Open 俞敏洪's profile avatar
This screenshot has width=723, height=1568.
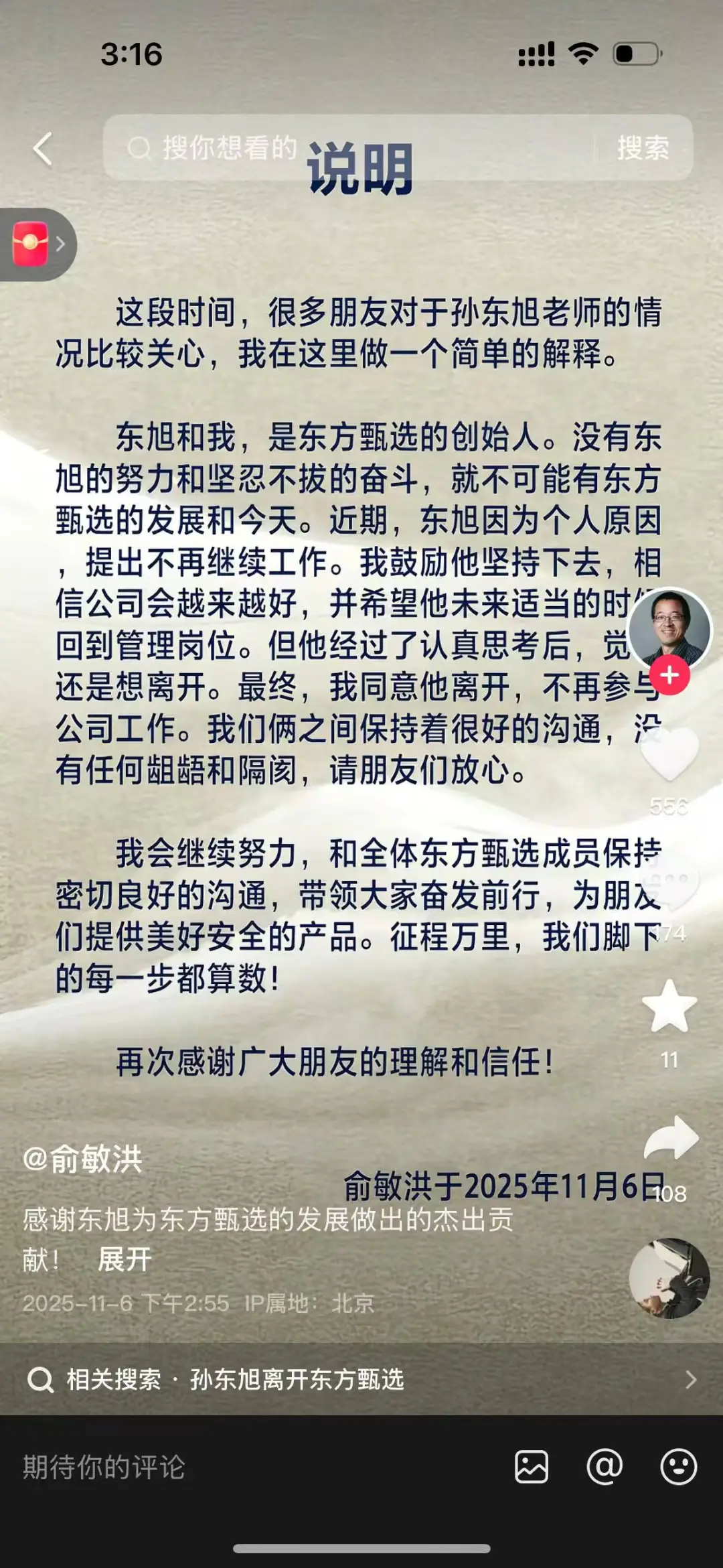(x=669, y=628)
